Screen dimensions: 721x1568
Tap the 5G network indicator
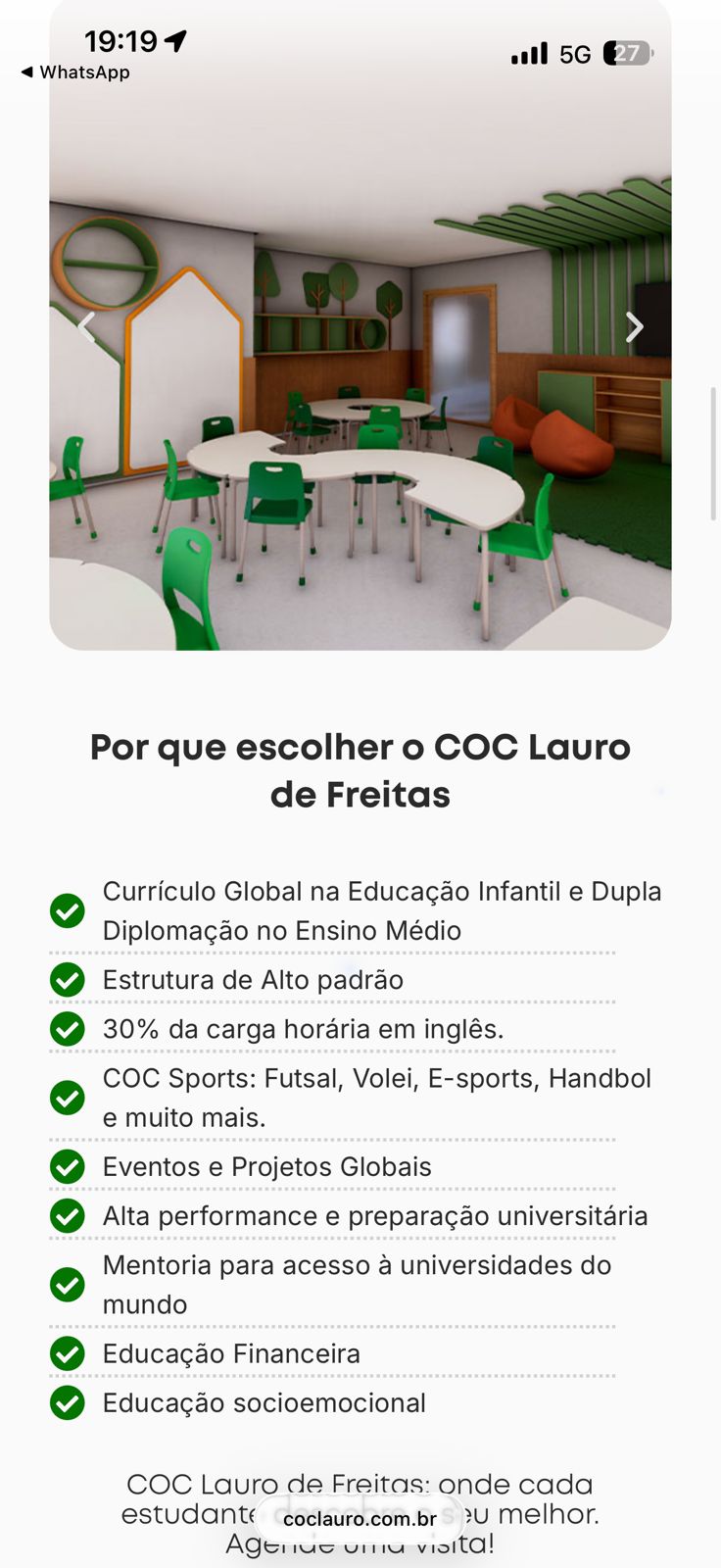point(574,55)
